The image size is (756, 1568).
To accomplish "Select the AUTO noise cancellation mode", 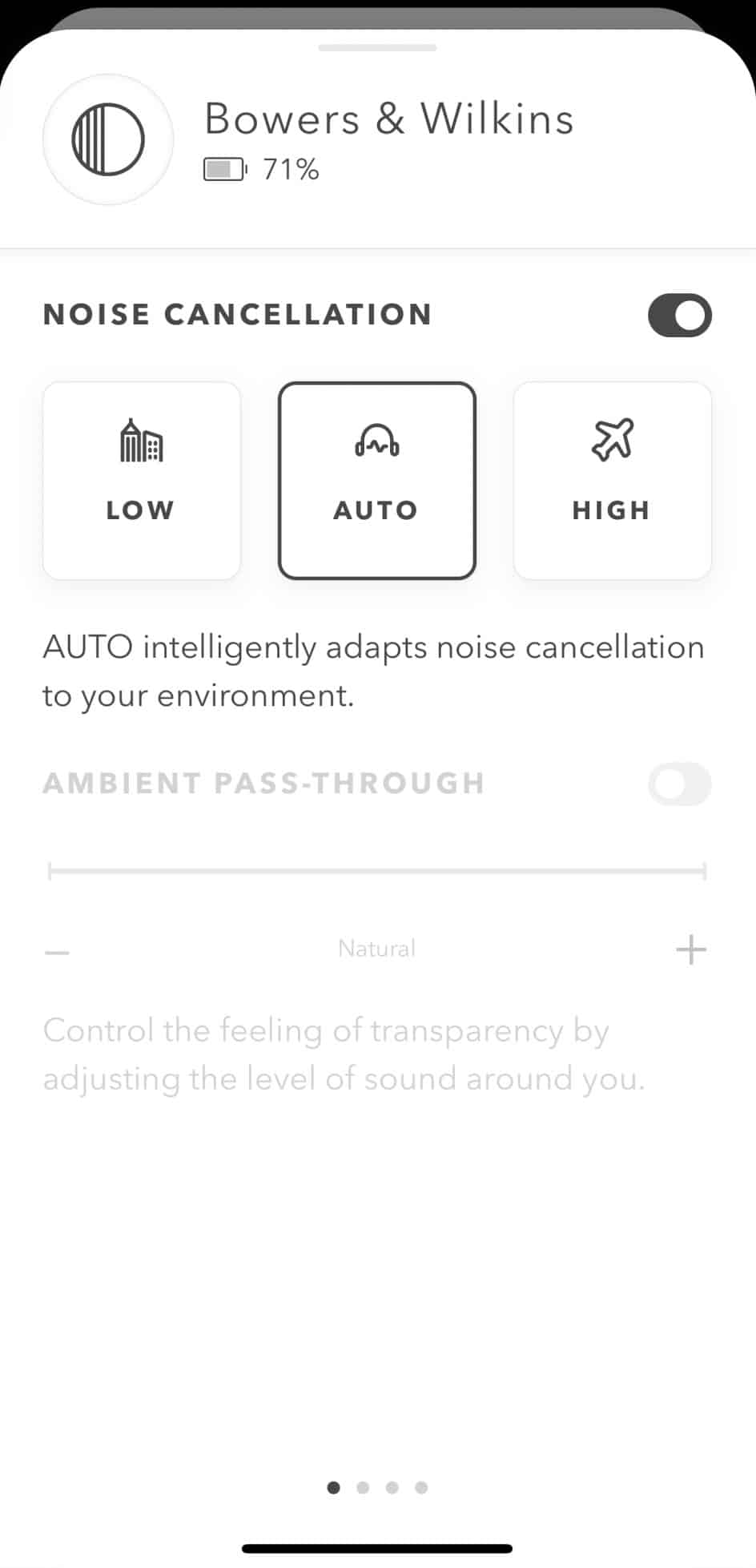I will pyautogui.click(x=377, y=481).
